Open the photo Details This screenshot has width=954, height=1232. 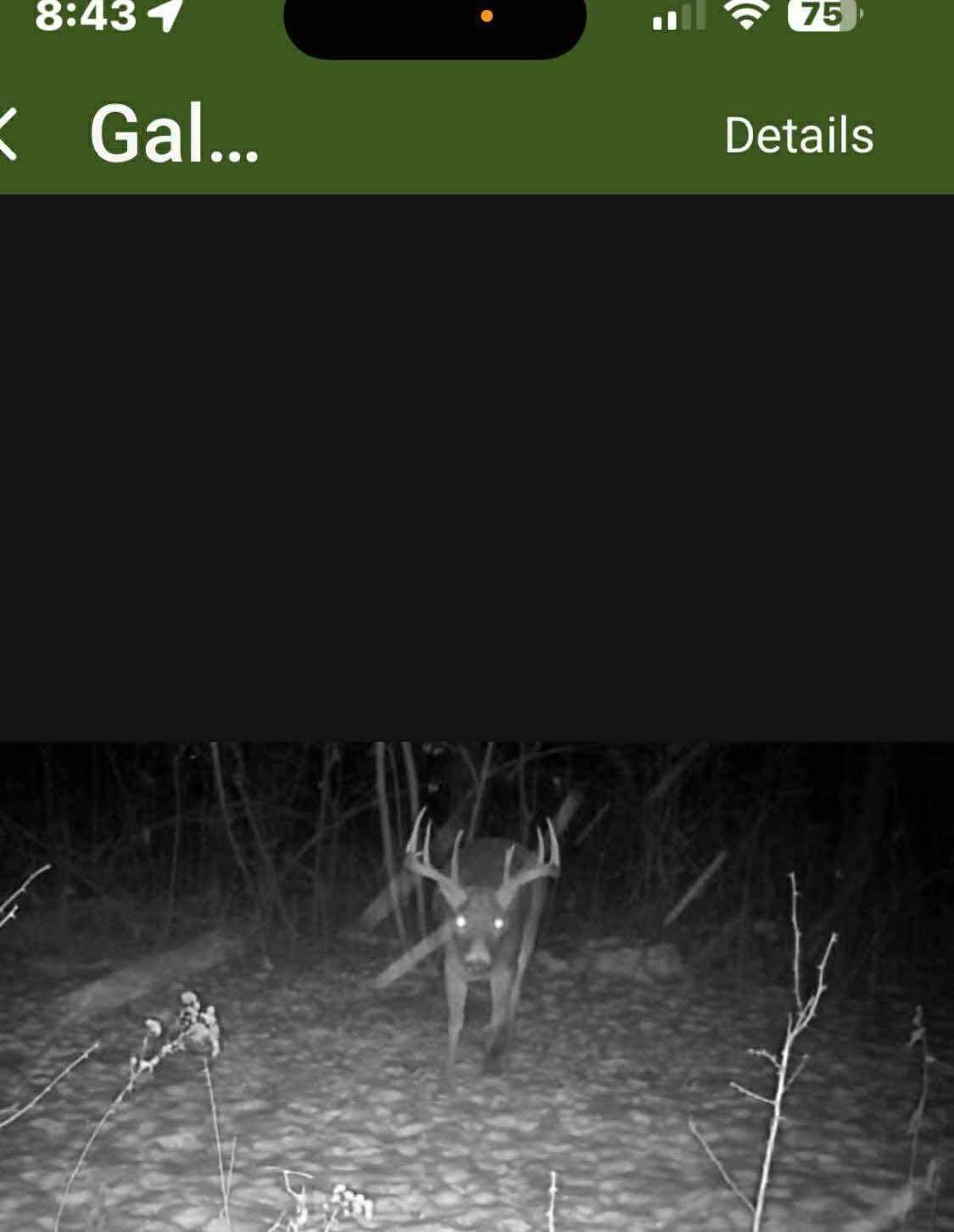coord(798,136)
